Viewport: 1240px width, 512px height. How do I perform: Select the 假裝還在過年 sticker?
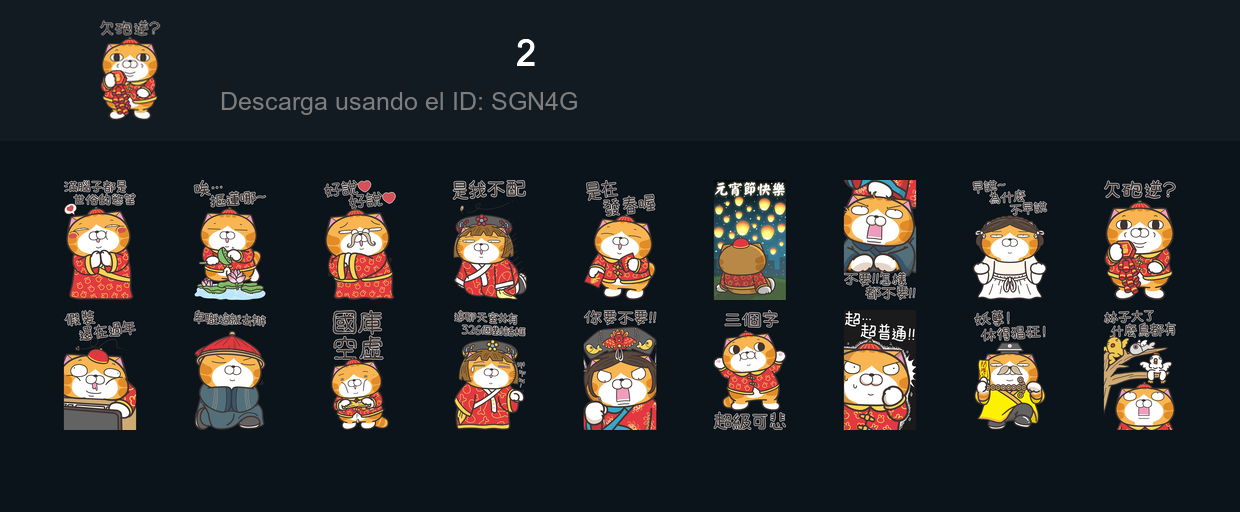pos(100,370)
